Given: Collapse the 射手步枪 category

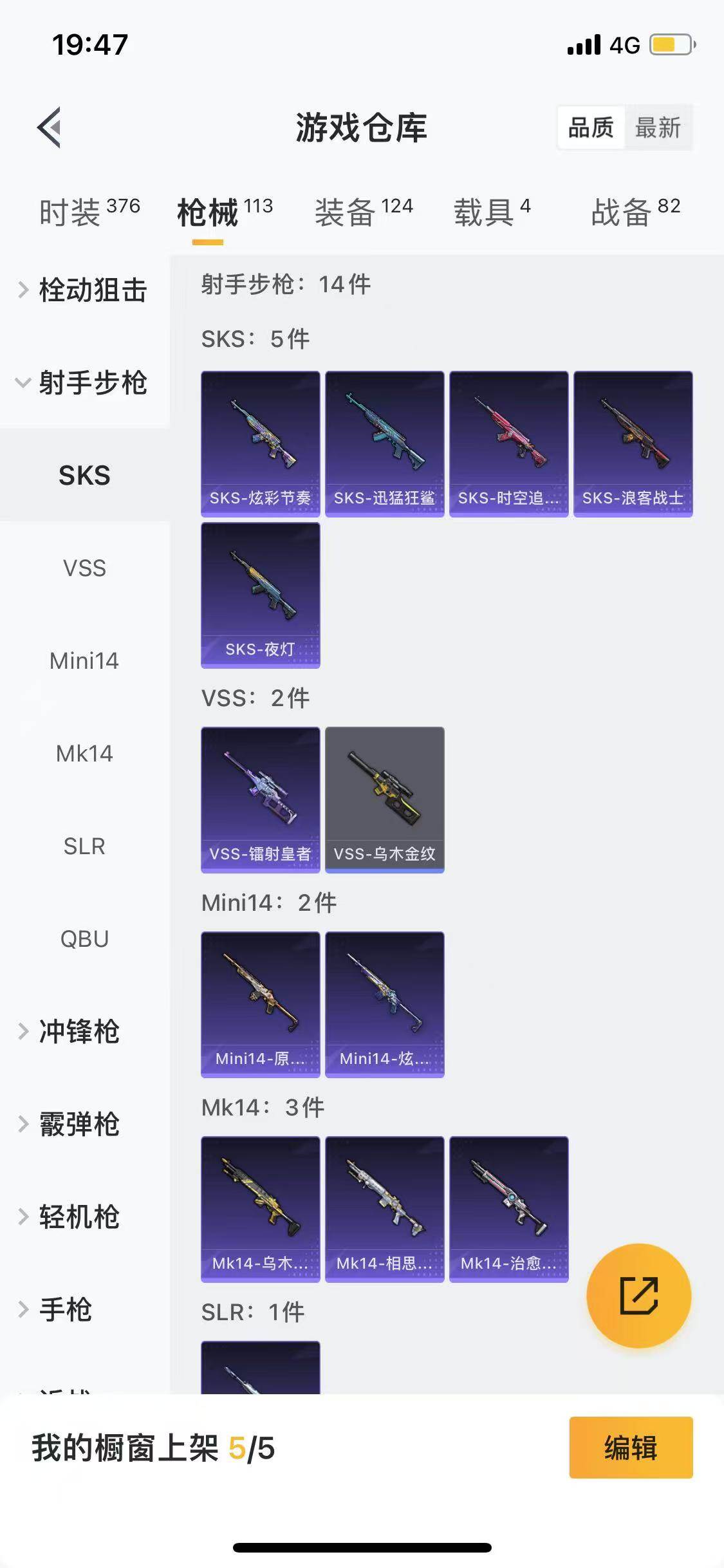Looking at the screenshot, I should click(84, 383).
